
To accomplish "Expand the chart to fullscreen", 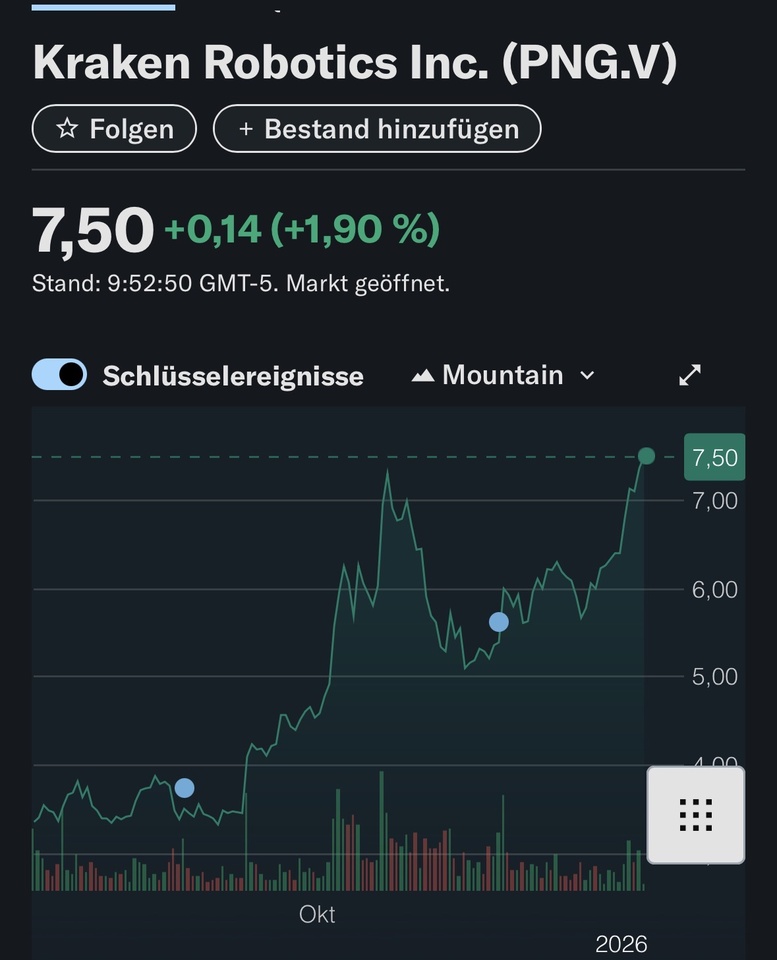I will click(690, 375).
